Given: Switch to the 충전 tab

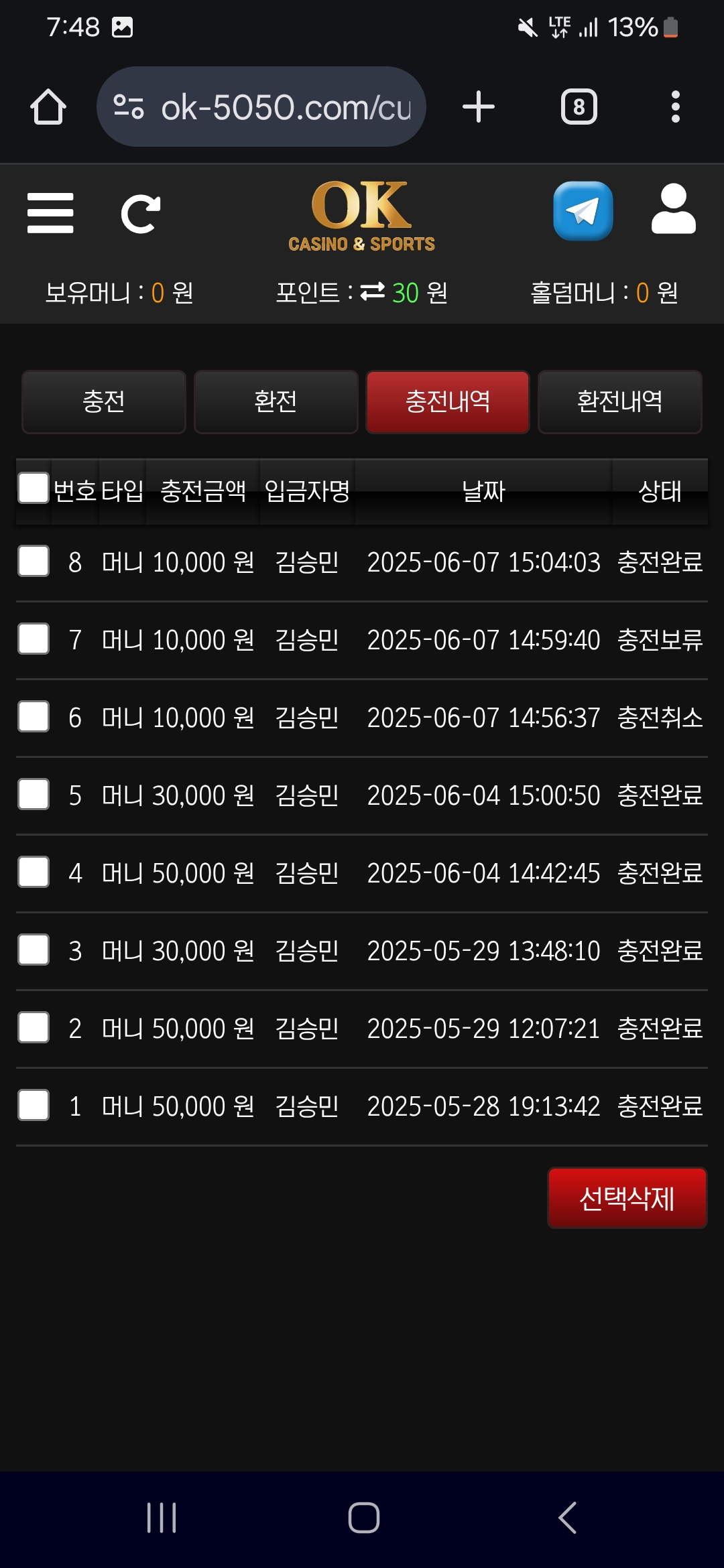Looking at the screenshot, I should point(104,402).
